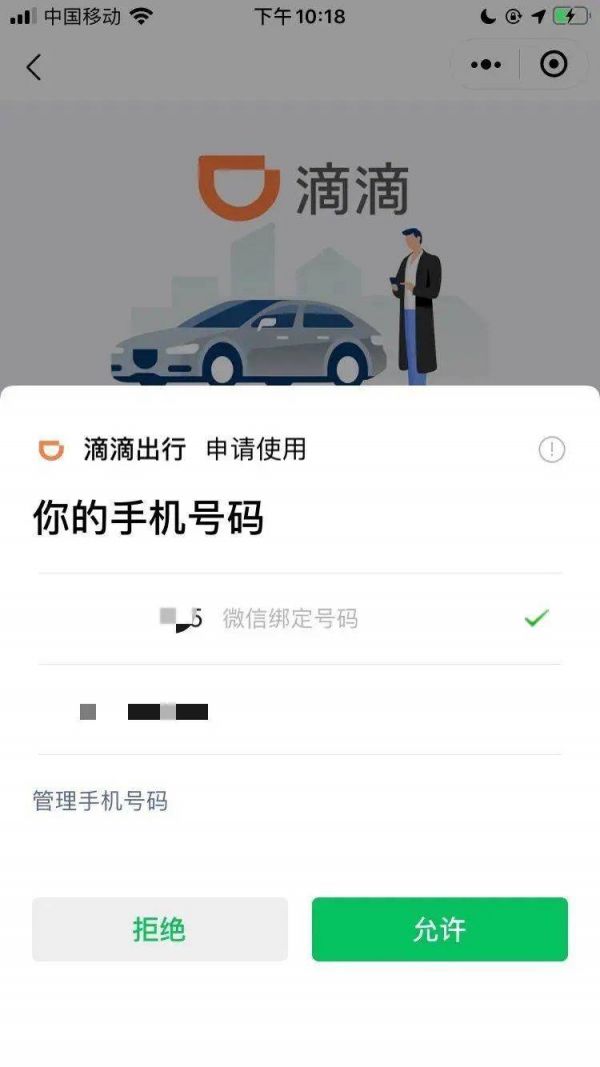
Task: Open the mini program three-dot menu
Action: click(x=486, y=65)
